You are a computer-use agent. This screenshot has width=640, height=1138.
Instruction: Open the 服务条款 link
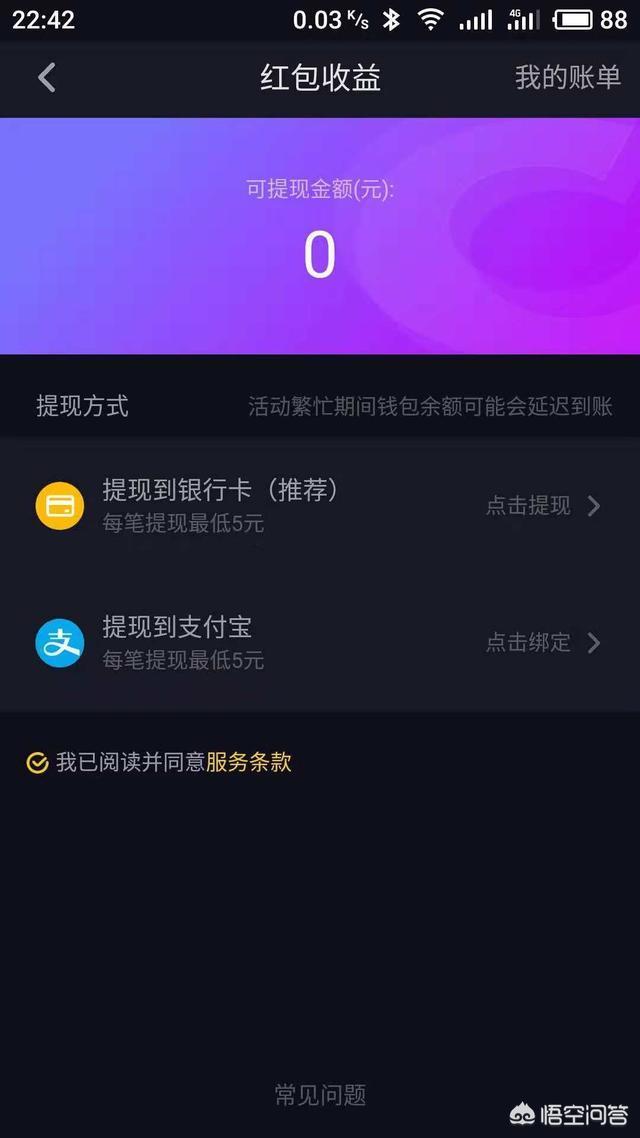249,762
